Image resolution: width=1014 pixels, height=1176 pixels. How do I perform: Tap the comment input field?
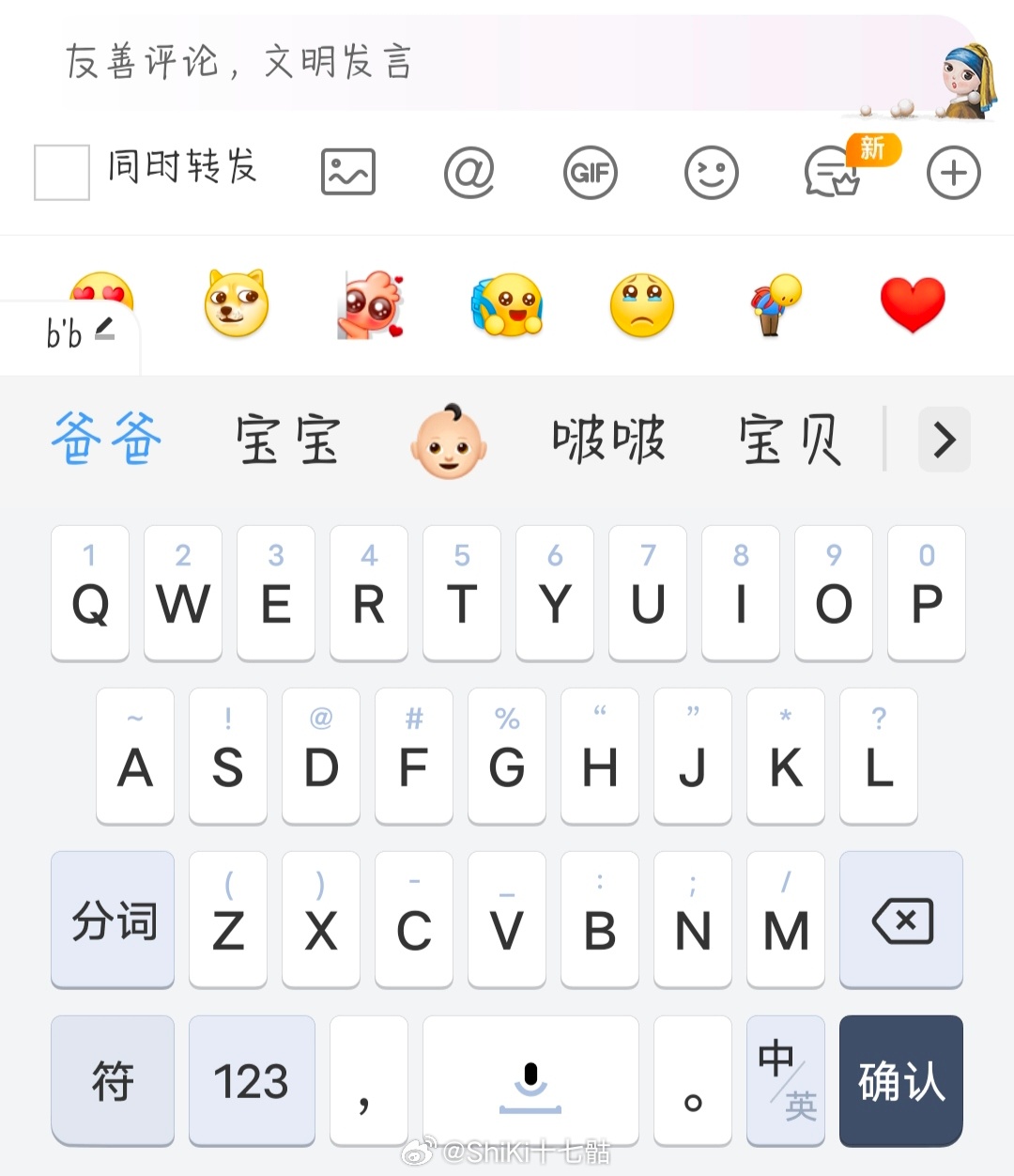coord(422,64)
